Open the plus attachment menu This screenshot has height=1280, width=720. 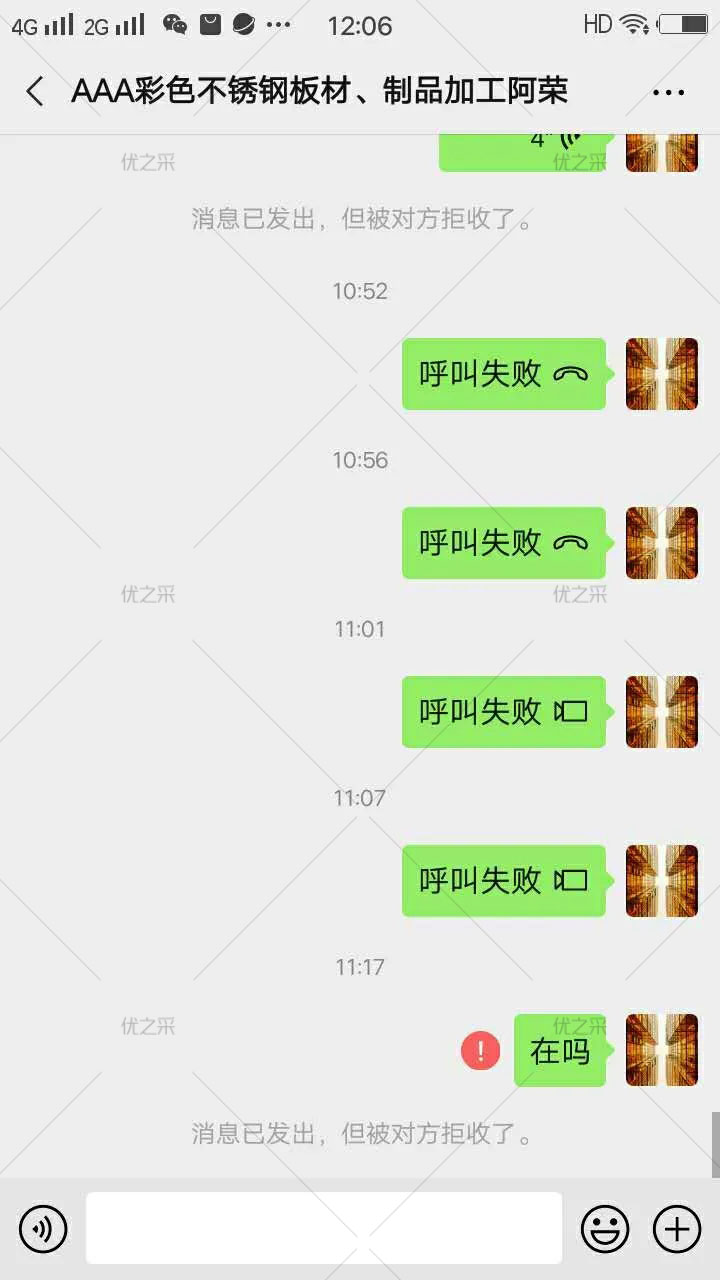677,1228
